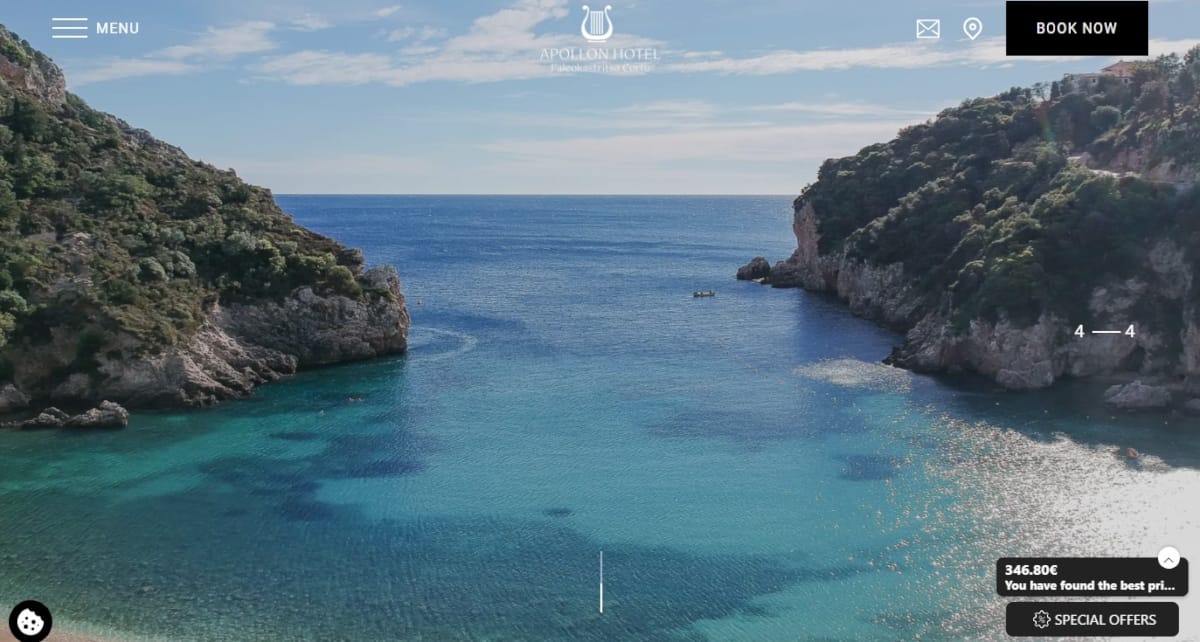1200x642 pixels.
Task: Open the location pin icon
Action: click(x=972, y=29)
